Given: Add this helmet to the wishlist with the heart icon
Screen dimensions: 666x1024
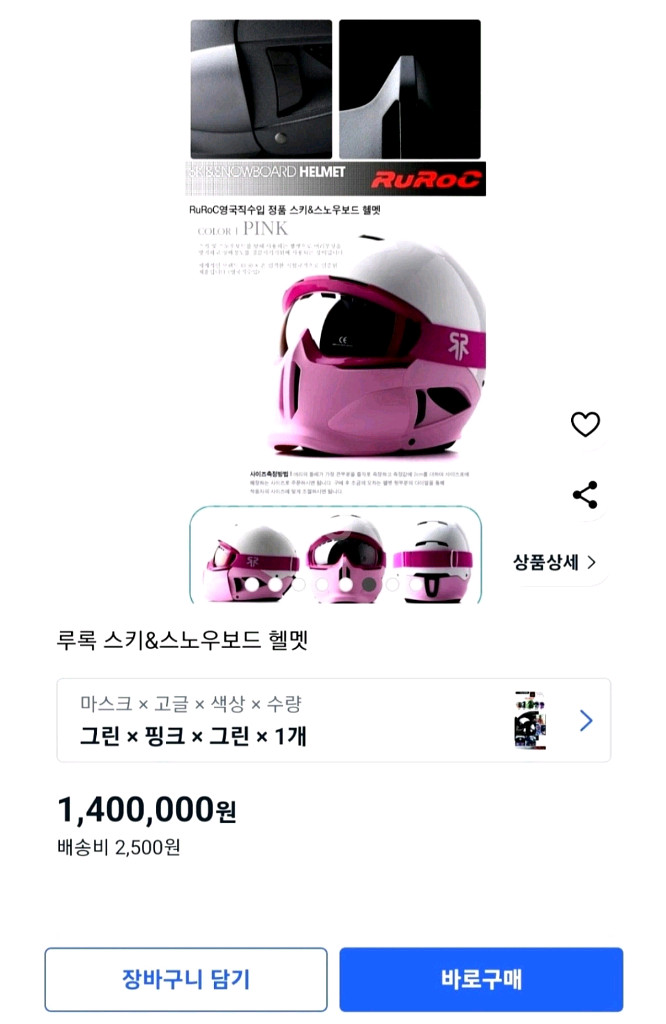Looking at the screenshot, I should (x=585, y=425).
